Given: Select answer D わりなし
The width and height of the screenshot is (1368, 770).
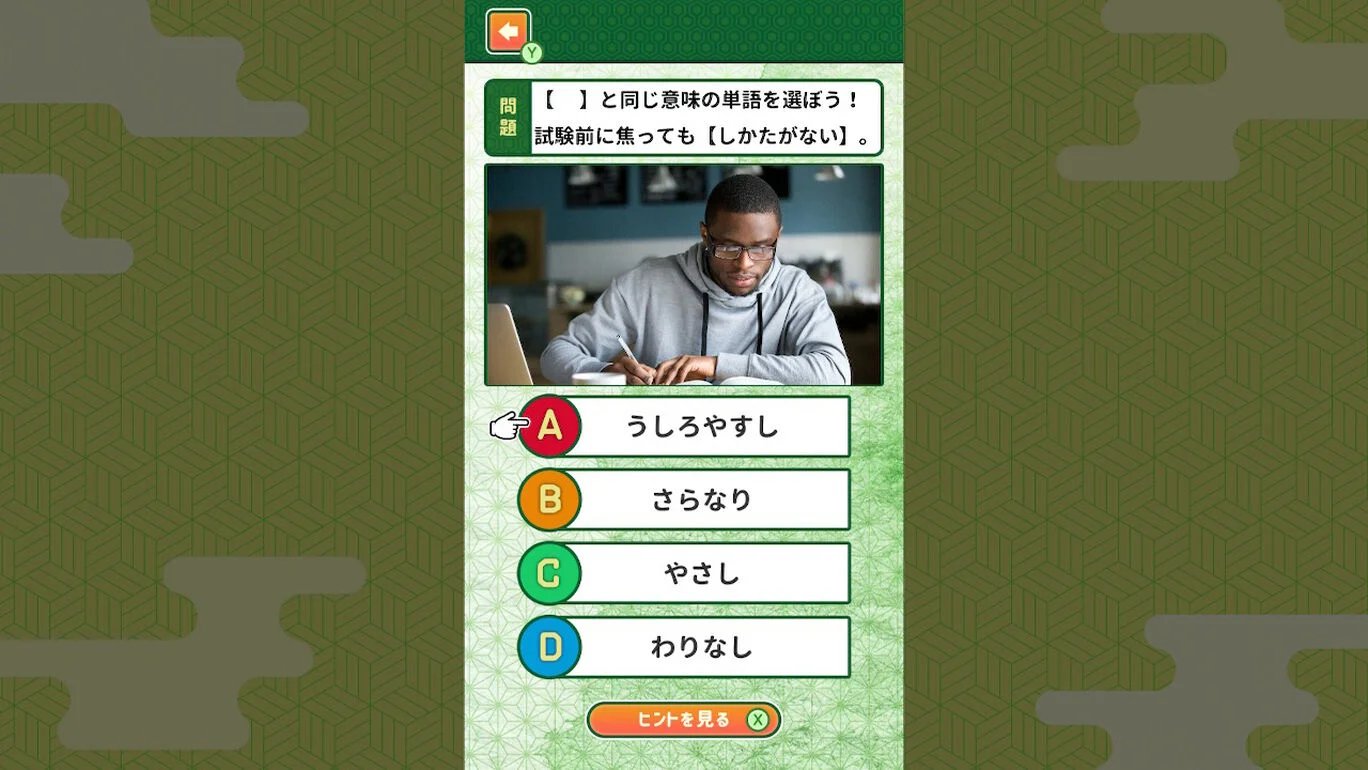Looking at the screenshot, I should (700, 647).
